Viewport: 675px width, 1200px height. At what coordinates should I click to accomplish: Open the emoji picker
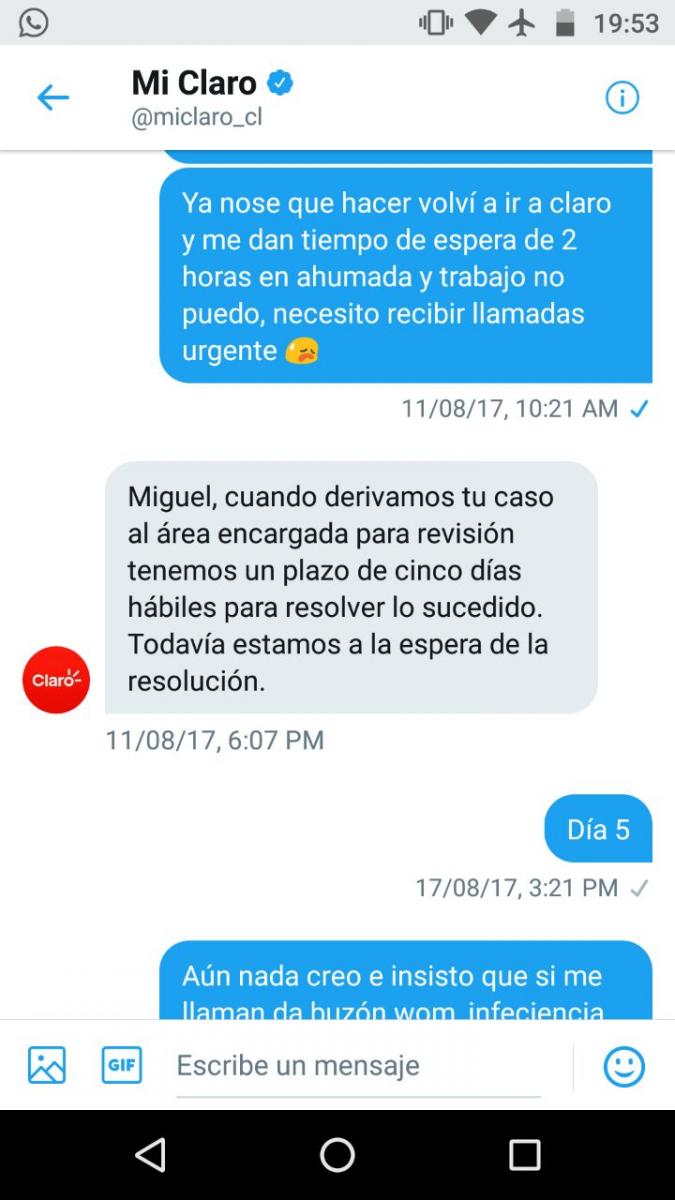(624, 1066)
